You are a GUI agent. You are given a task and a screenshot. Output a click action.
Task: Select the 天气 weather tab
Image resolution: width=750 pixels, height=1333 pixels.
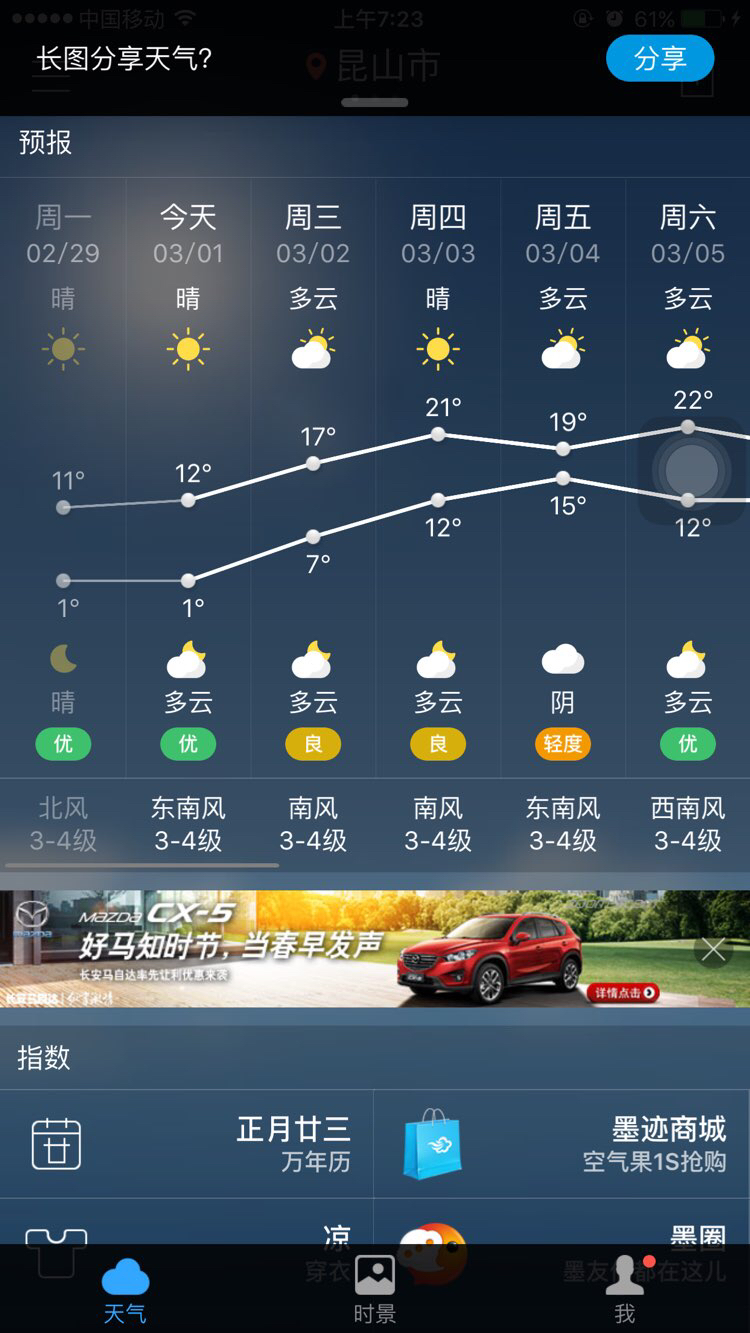pyautogui.click(x=125, y=1289)
